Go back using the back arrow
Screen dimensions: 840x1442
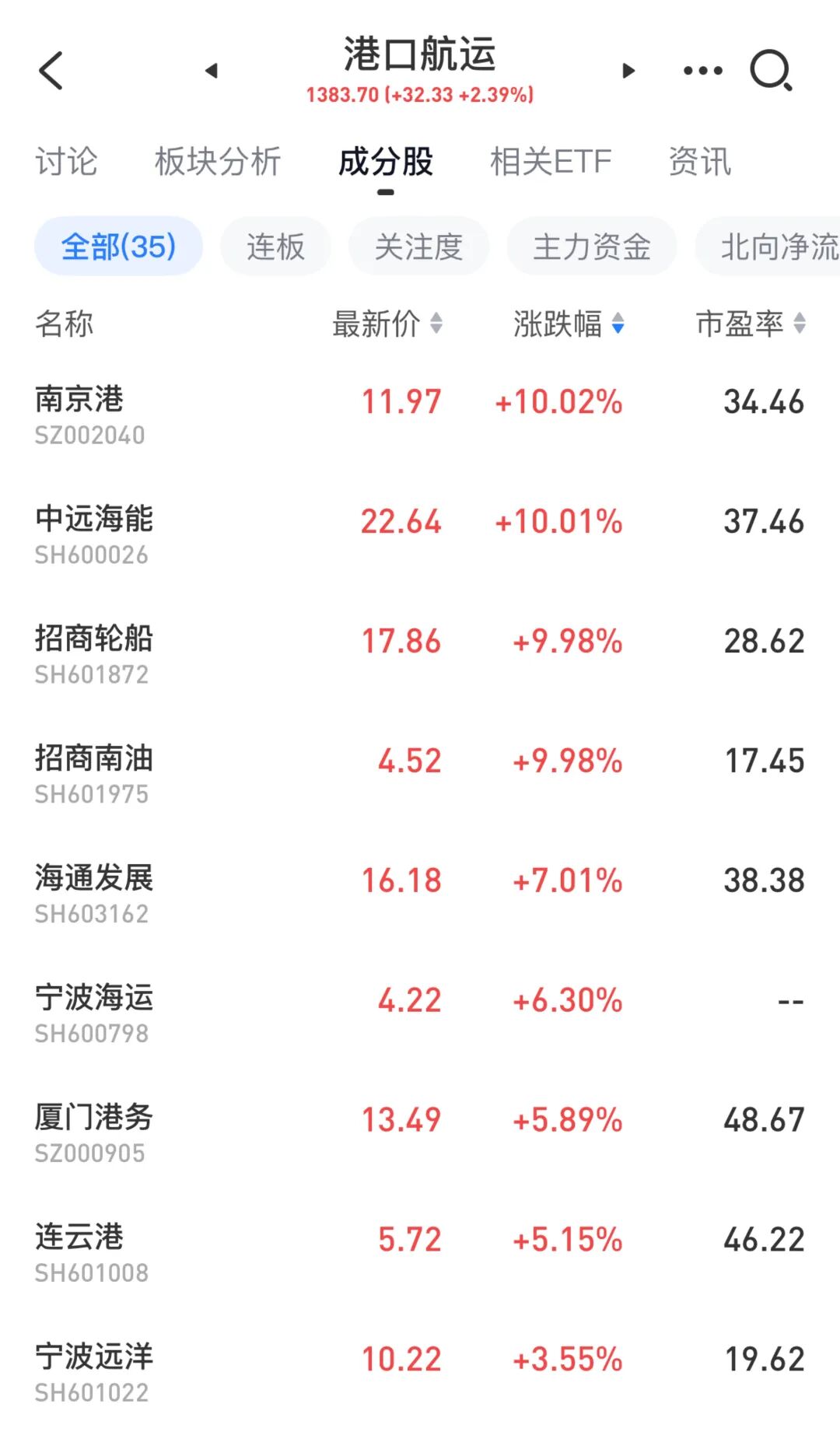tap(51, 71)
